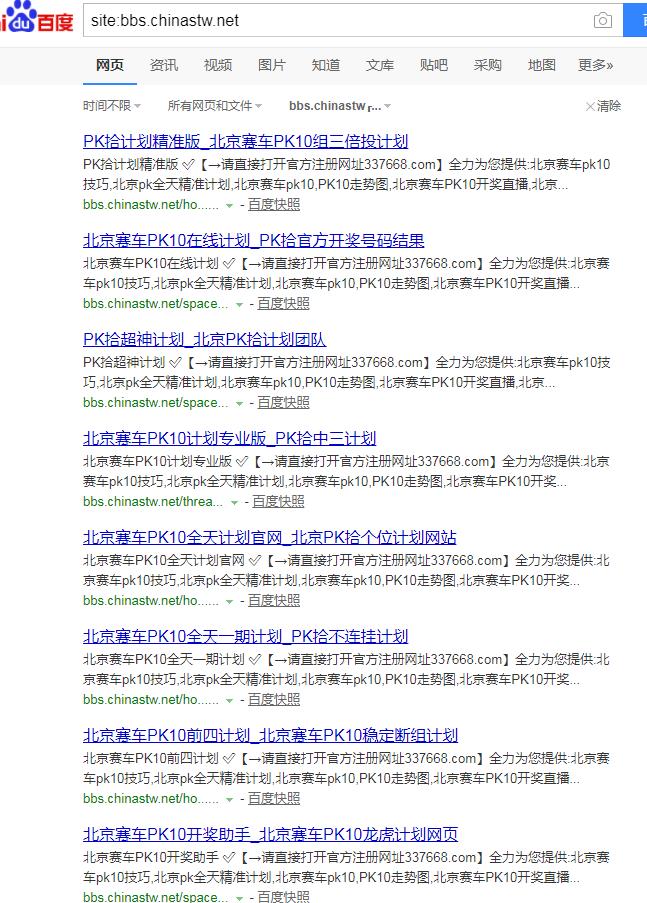Switch to the 文库 tab
This screenshot has width=647, height=903.
coord(380,65)
